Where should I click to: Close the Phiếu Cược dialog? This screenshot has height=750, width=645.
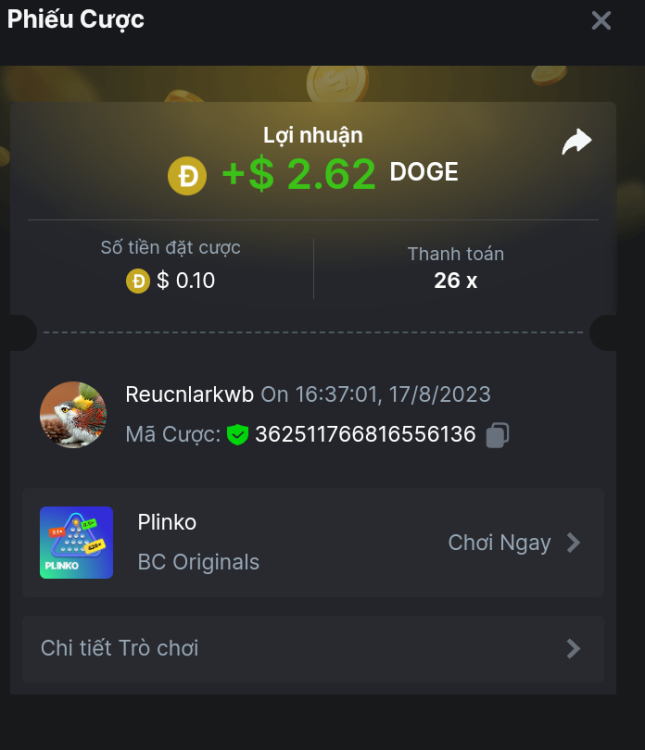[601, 20]
